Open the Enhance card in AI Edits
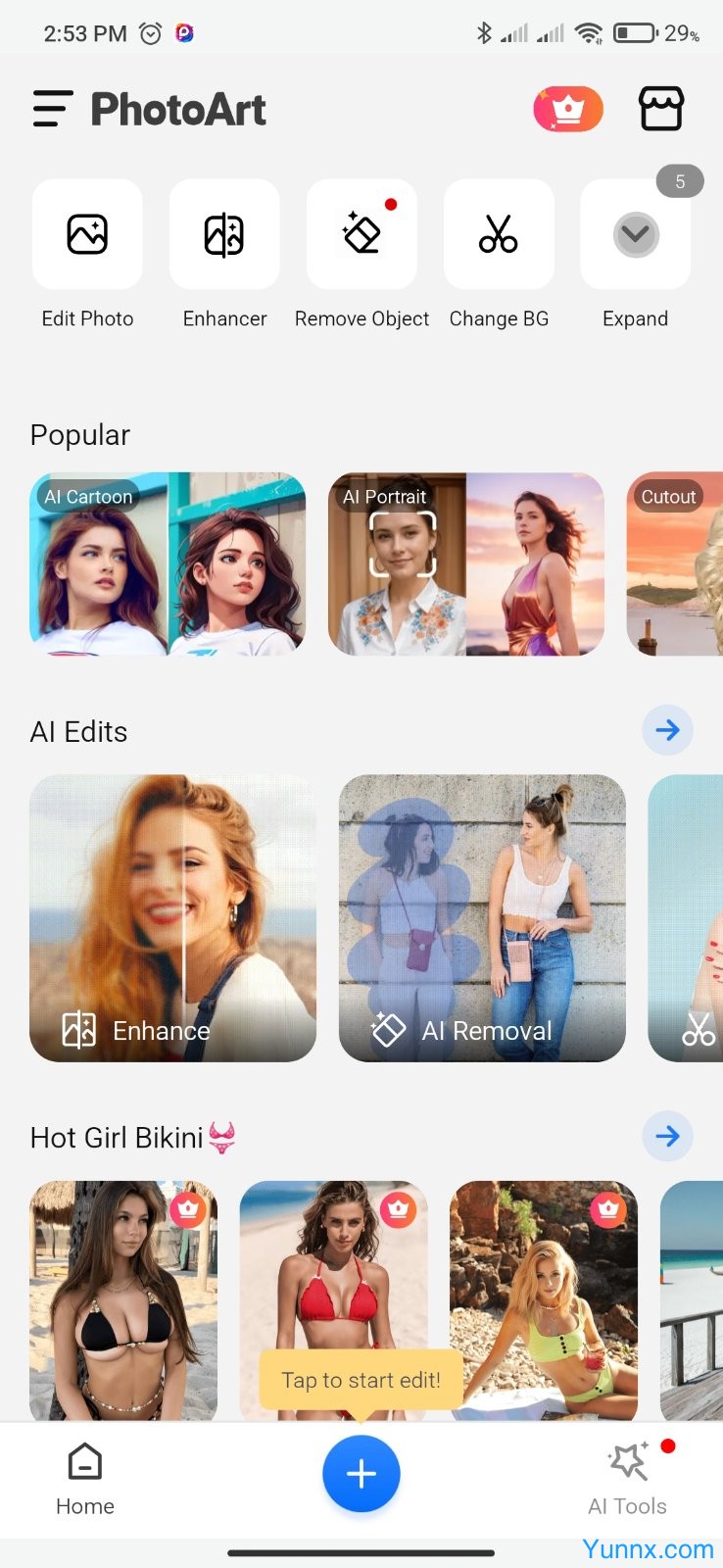This screenshot has width=723, height=1568. pos(172,917)
